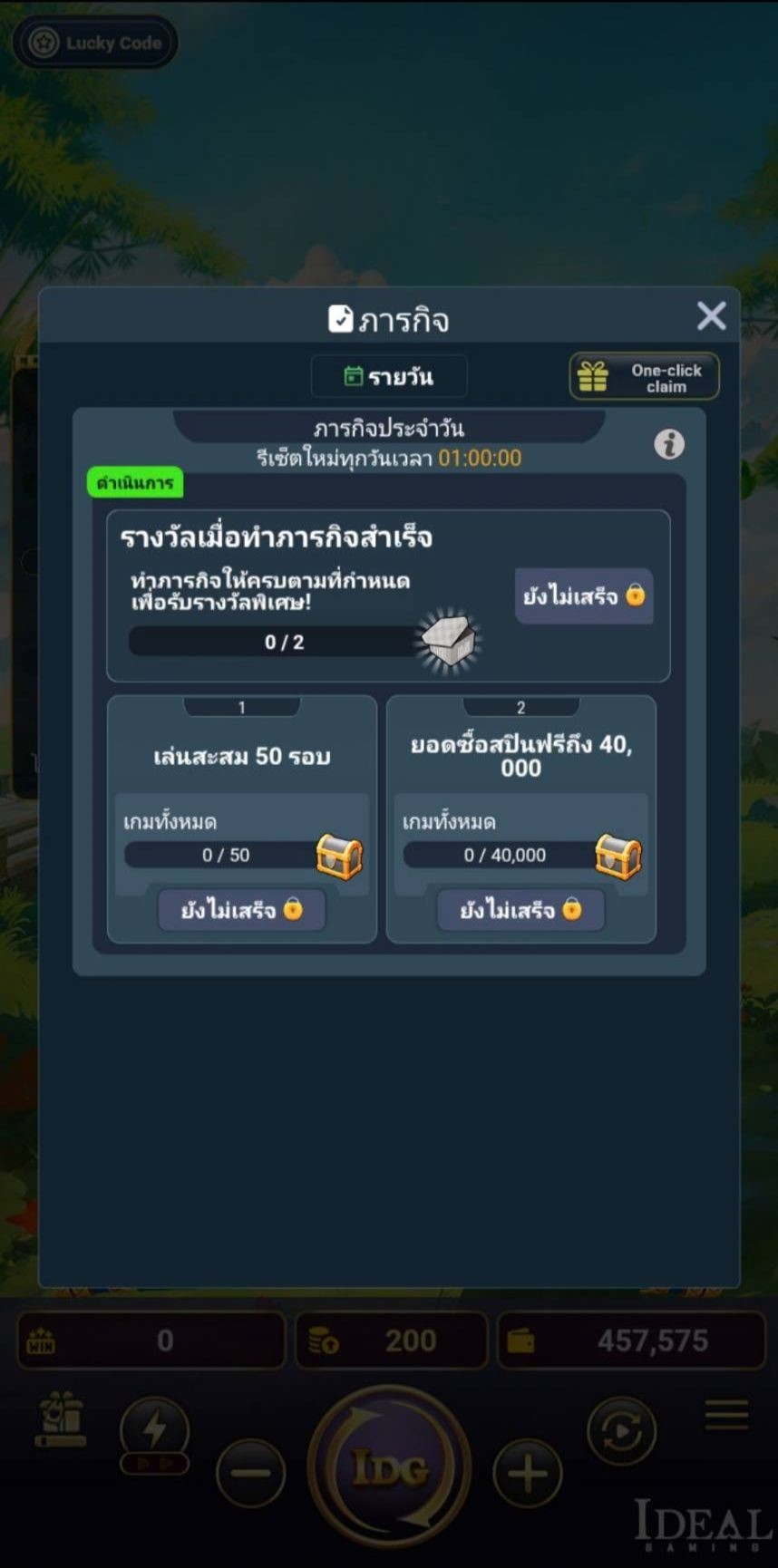Image resolution: width=778 pixels, height=1568 pixels.
Task: Select the รายวัน daily tab
Action: [x=389, y=376]
